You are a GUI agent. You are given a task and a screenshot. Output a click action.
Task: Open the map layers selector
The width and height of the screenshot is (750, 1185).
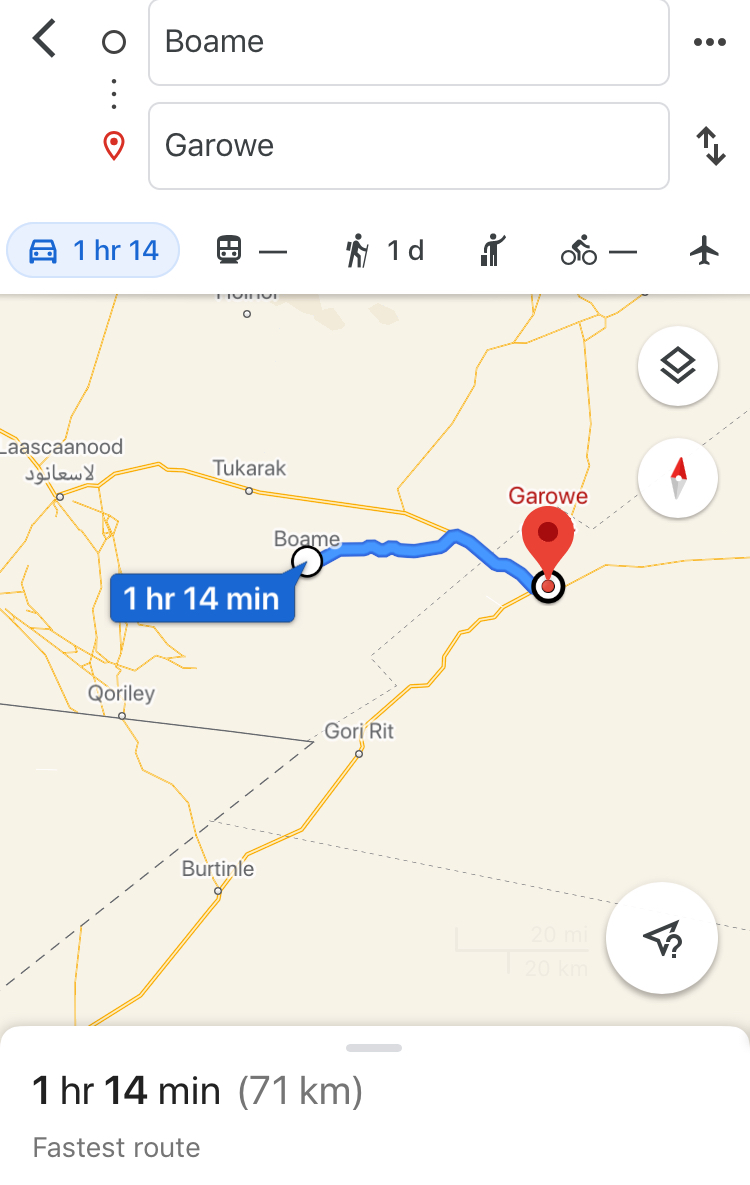[x=677, y=365]
